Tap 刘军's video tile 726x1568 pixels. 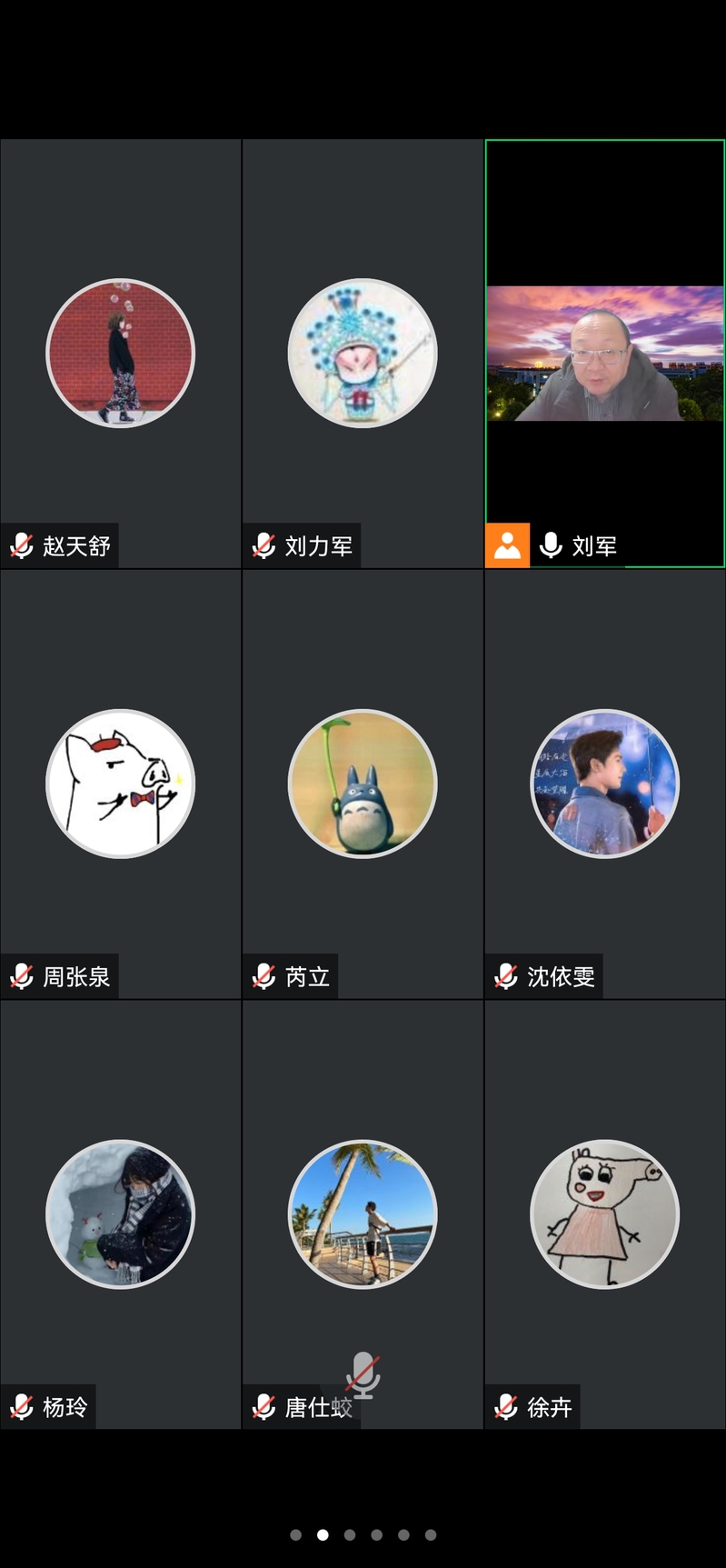[605, 354]
